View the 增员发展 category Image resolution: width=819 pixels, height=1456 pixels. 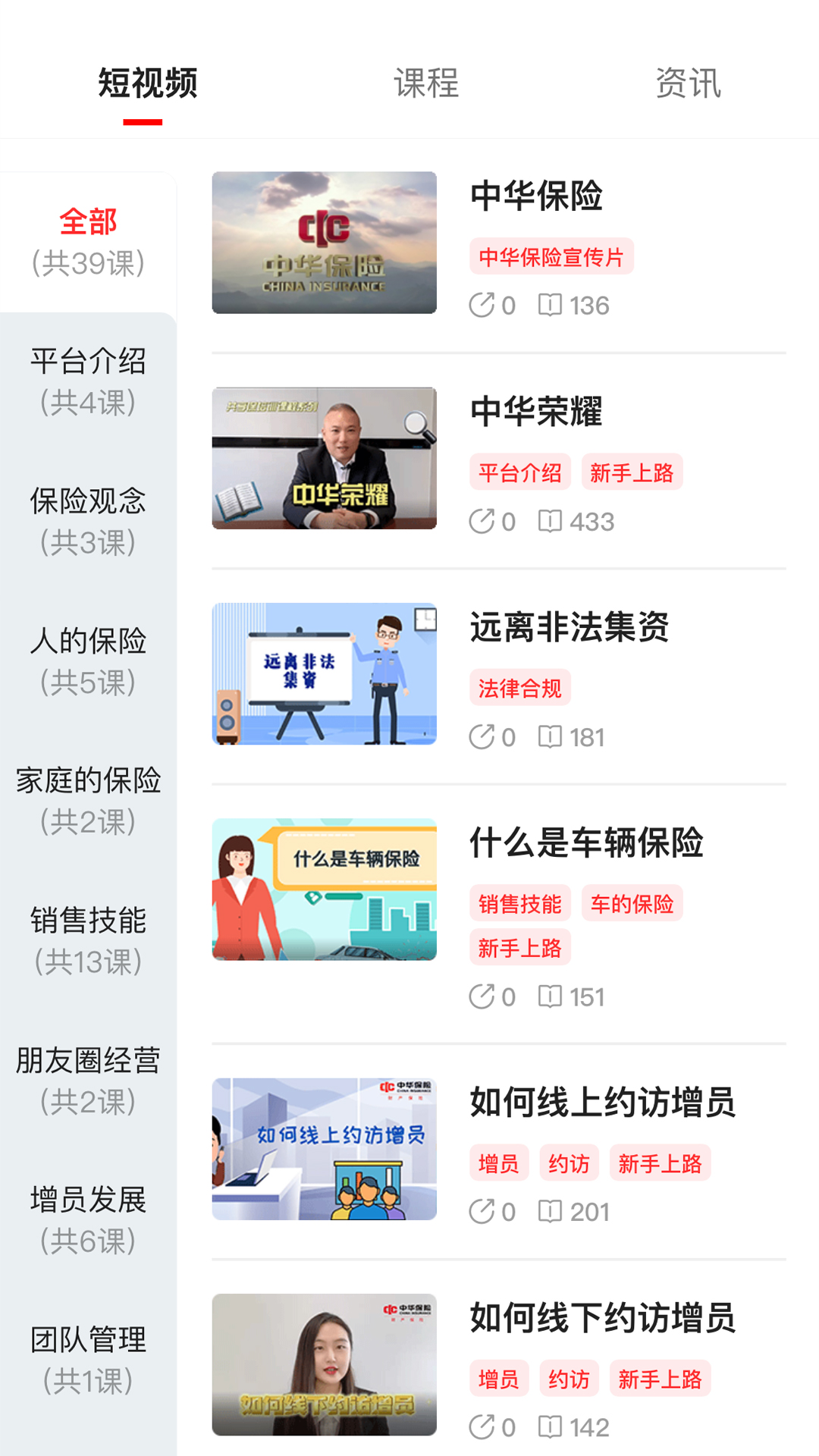coord(88,1219)
